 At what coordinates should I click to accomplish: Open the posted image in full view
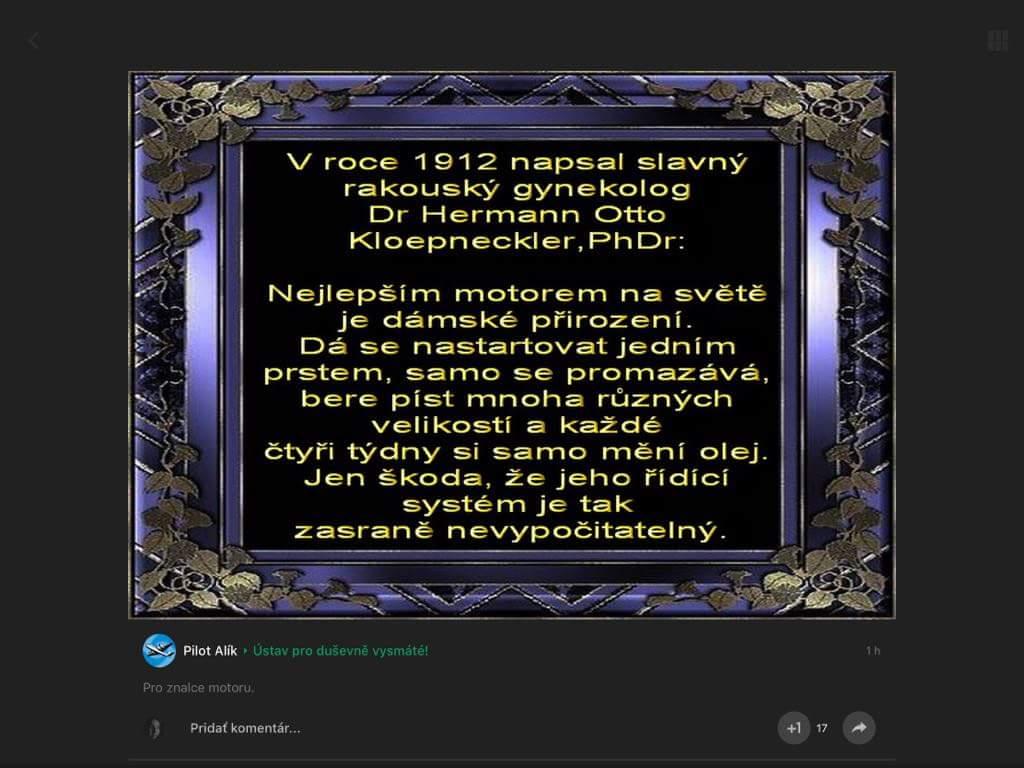(x=512, y=345)
